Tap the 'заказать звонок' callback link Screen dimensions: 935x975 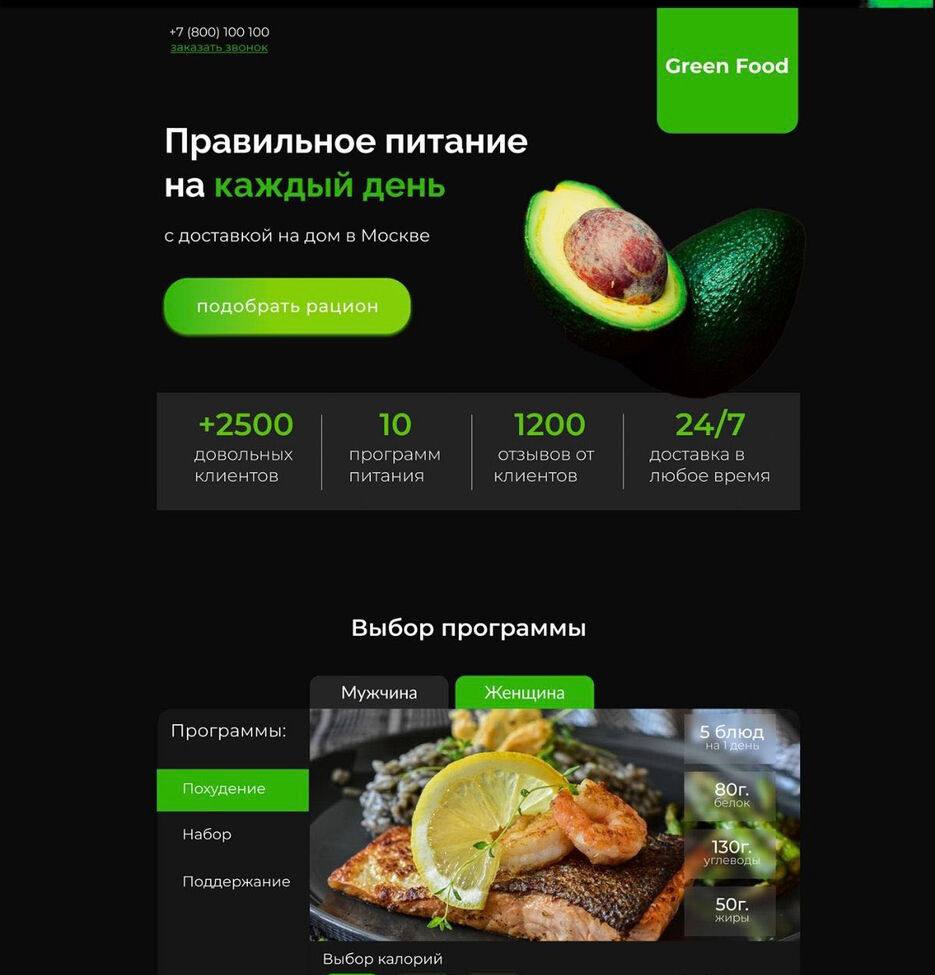(219, 47)
